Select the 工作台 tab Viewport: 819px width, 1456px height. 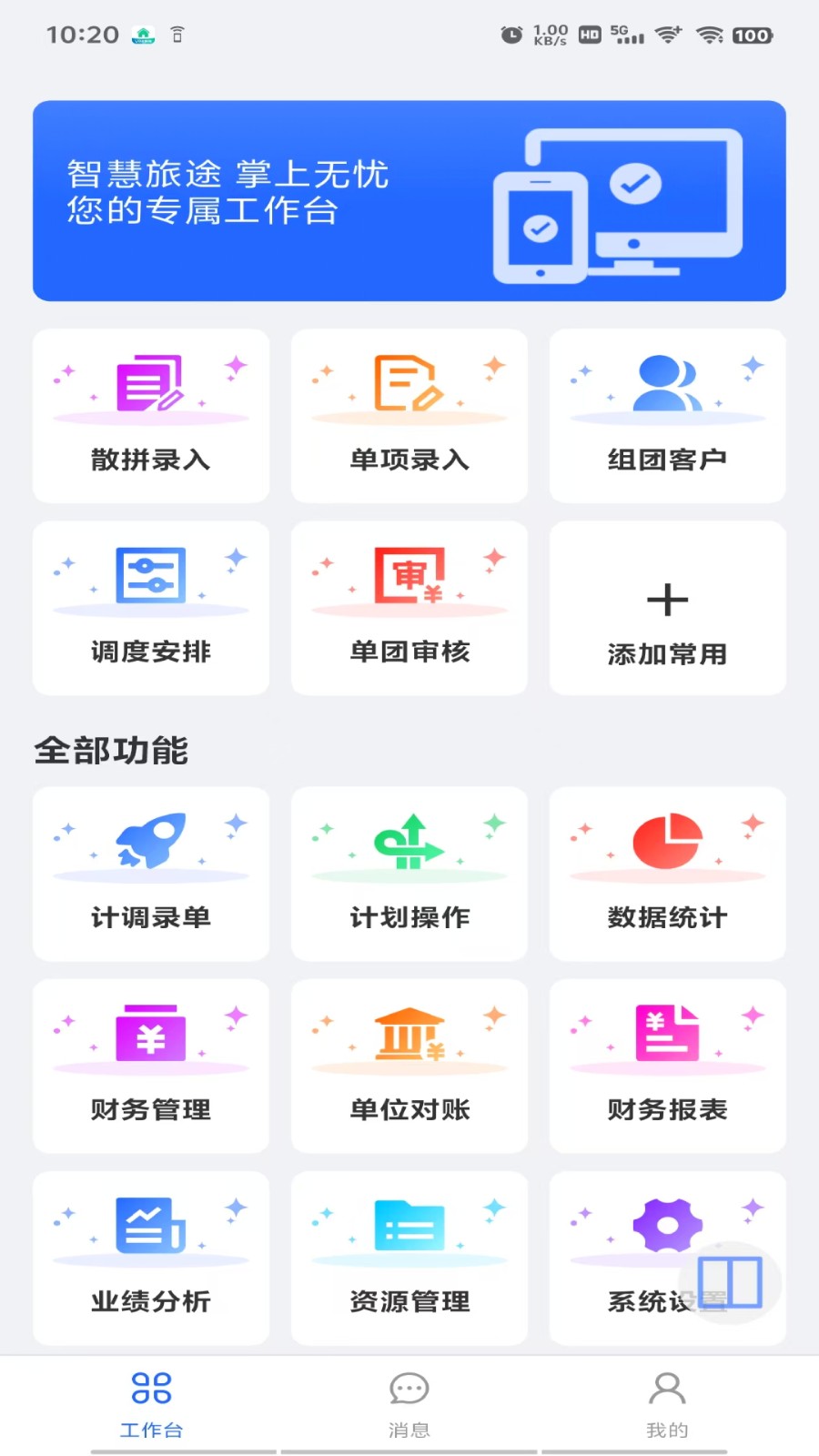(151, 1404)
